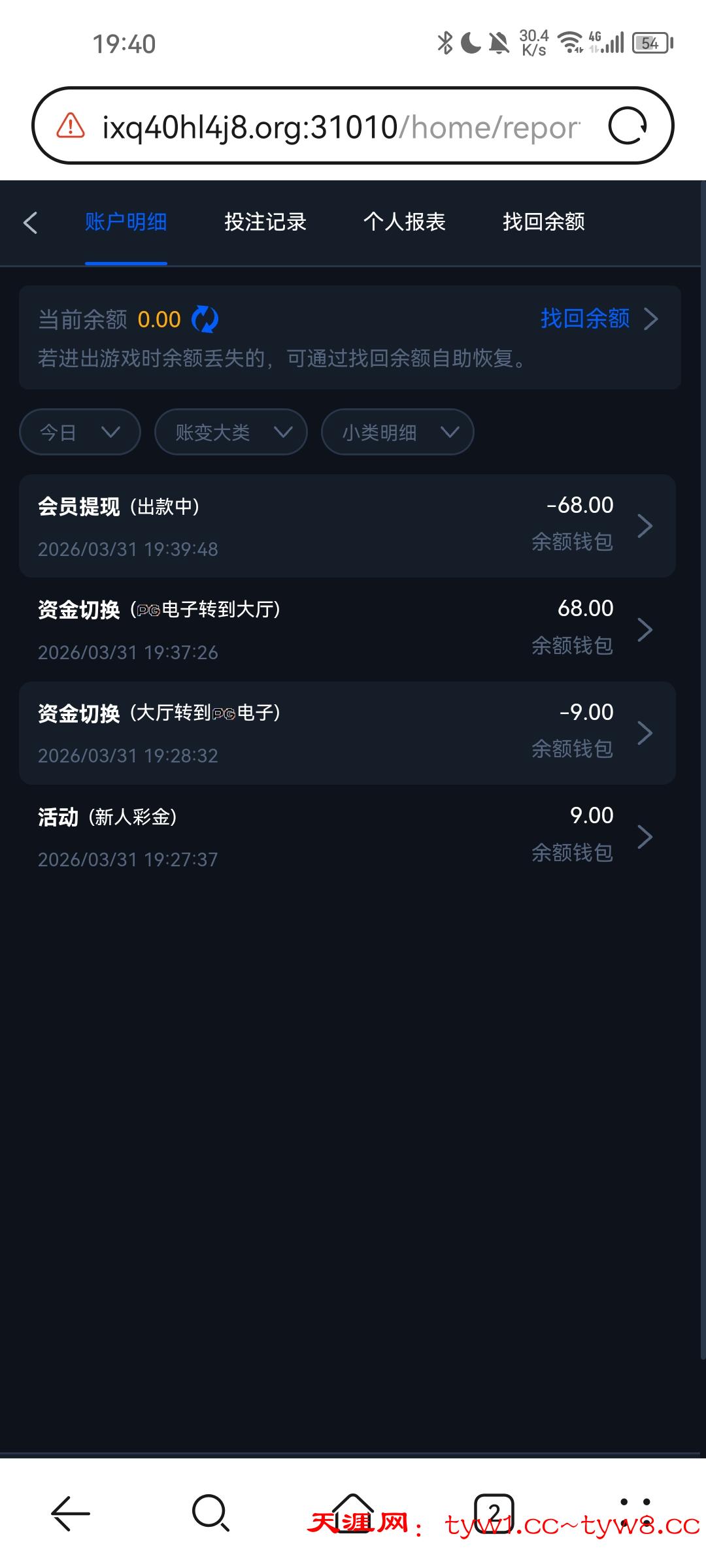Open the PG电子转到大厅 68.00 record
706x1568 pixels.
click(346, 629)
